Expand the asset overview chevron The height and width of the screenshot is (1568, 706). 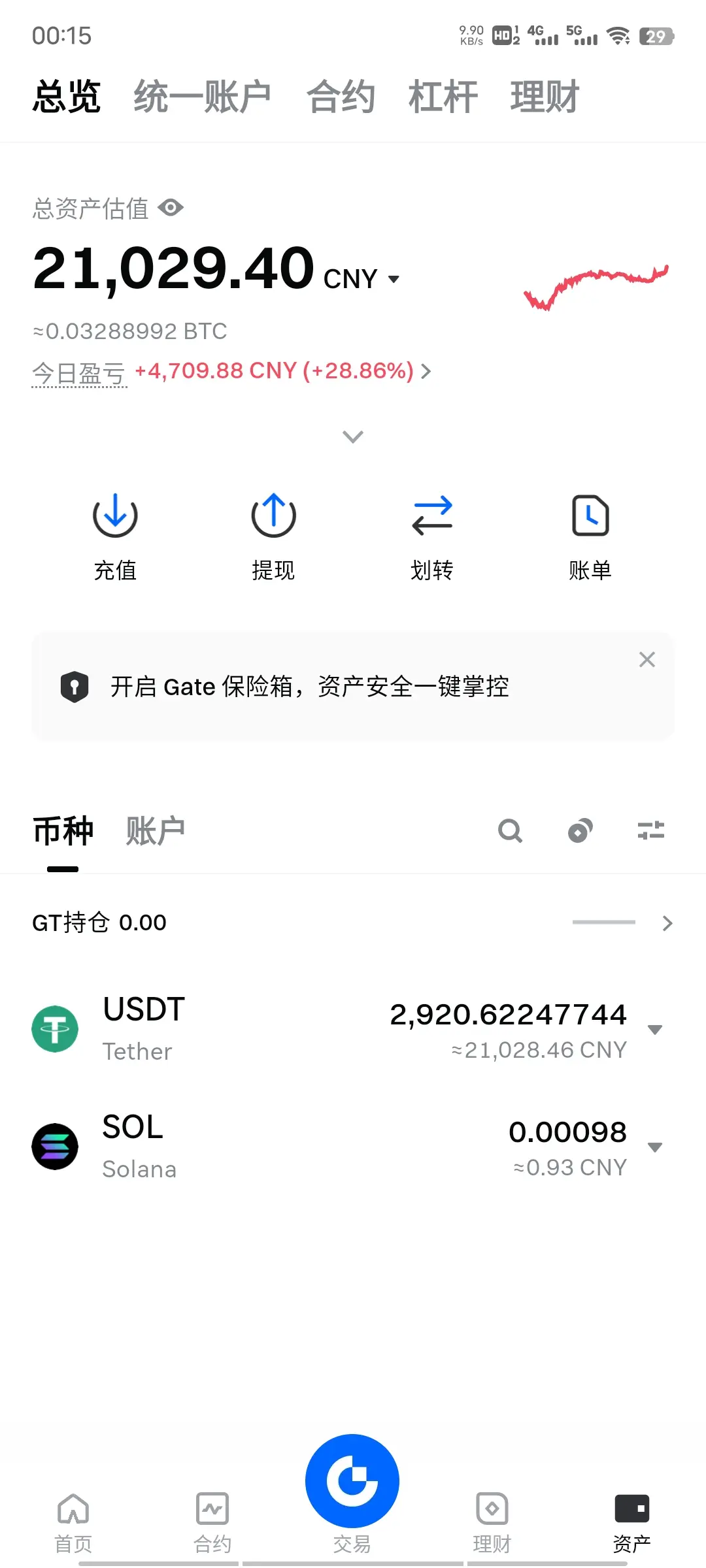(x=353, y=436)
